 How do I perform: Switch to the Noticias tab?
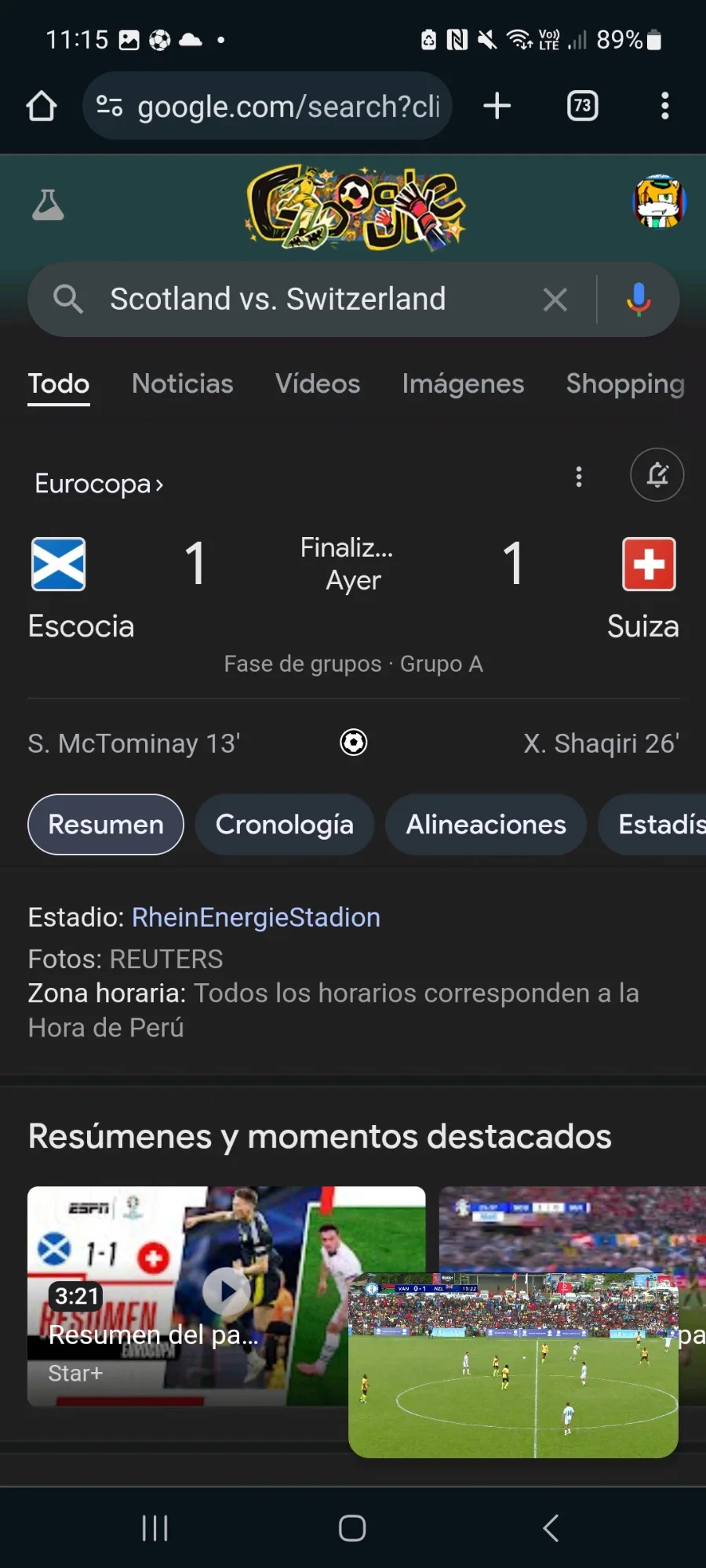[183, 383]
